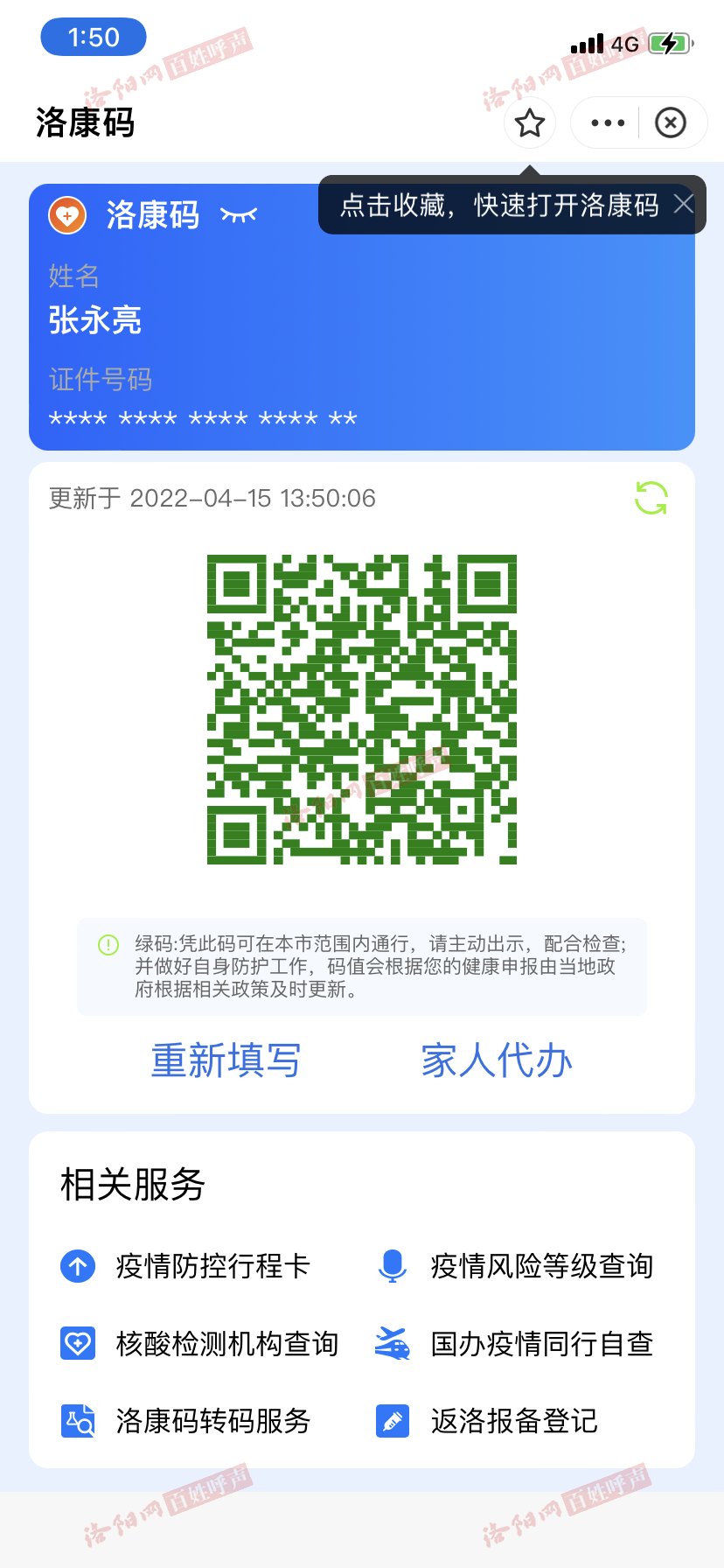Open 家人代办 for family members
Viewport: 724px width, 1568px height.
pos(497,1060)
